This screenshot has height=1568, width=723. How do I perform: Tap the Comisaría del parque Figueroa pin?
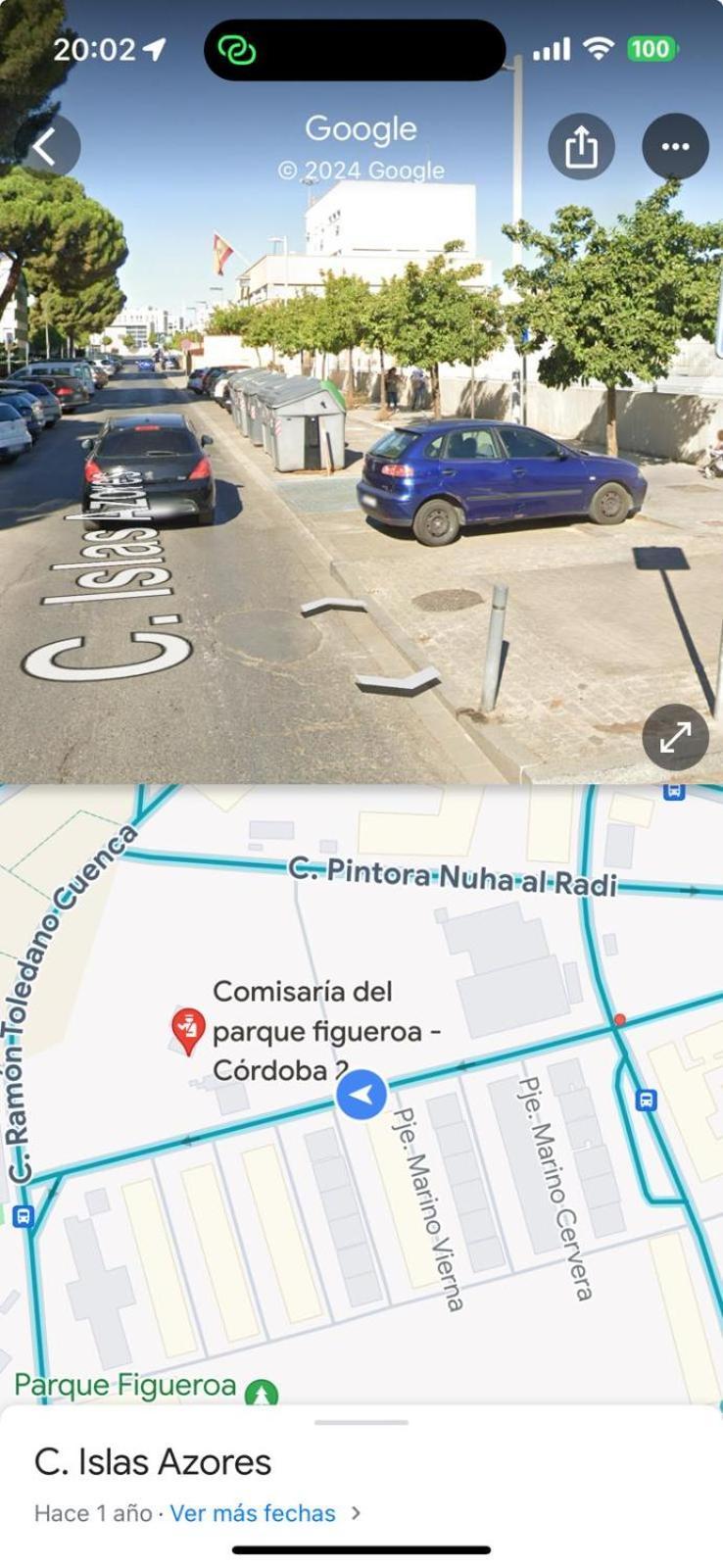[x=187, y=1031]
